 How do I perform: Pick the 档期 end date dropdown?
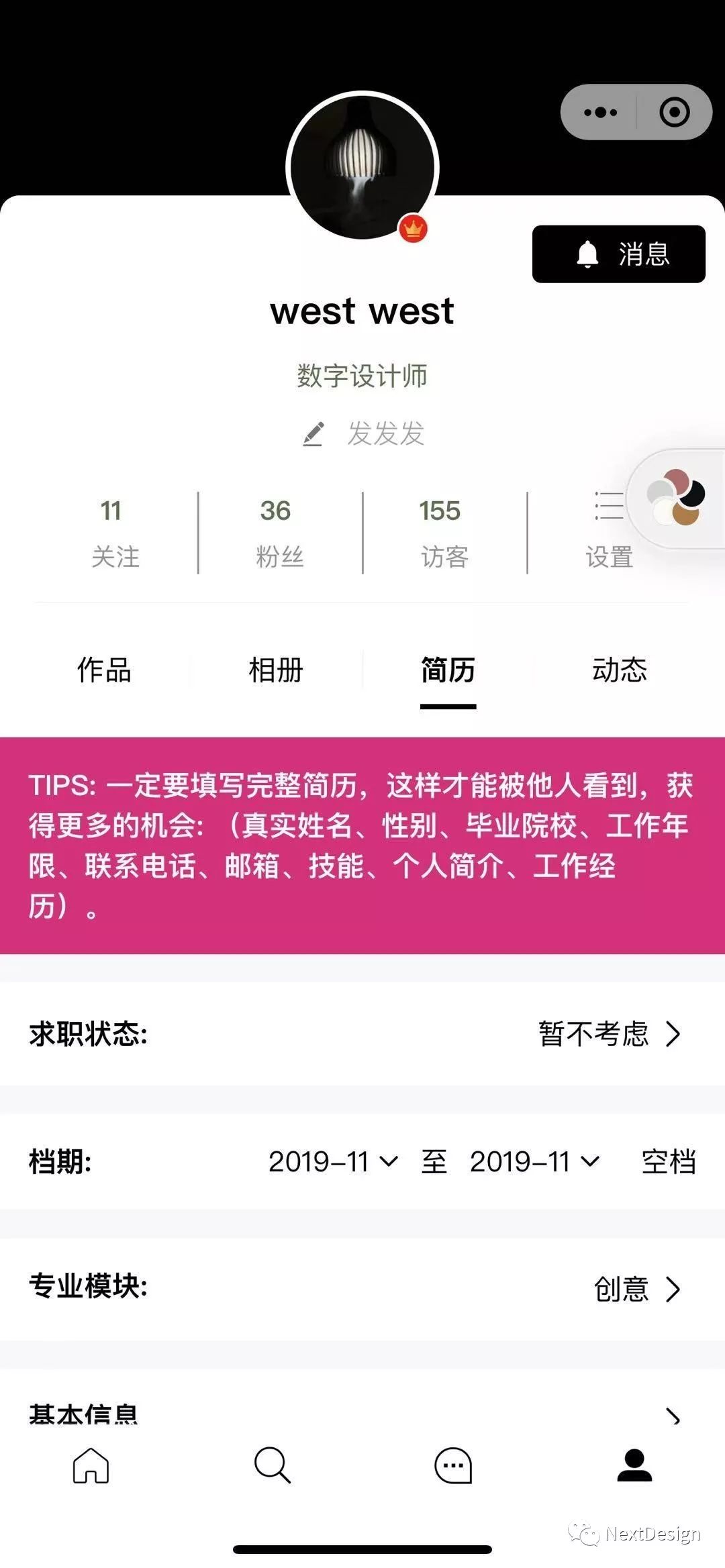[x=534, y=1161]
